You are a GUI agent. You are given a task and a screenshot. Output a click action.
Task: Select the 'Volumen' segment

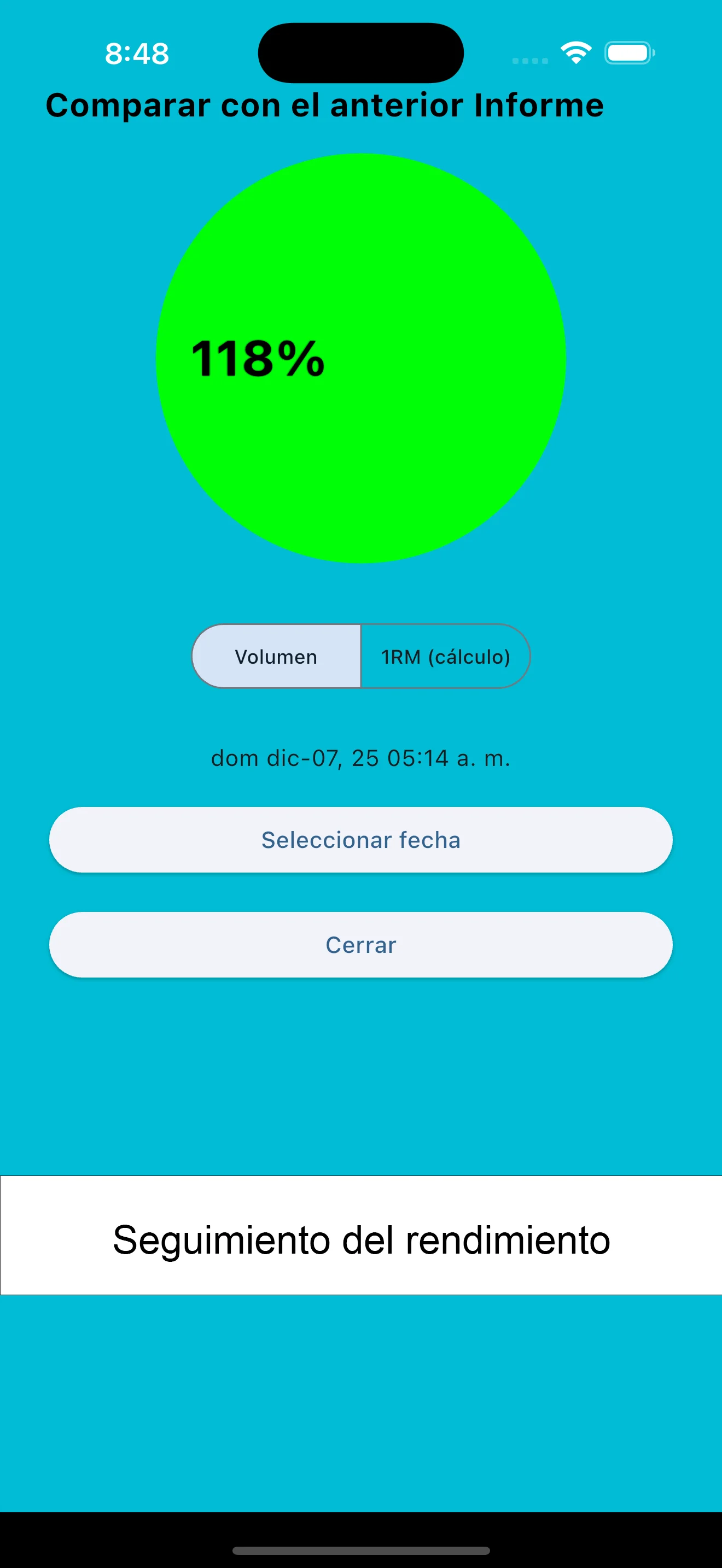[276, 657]
